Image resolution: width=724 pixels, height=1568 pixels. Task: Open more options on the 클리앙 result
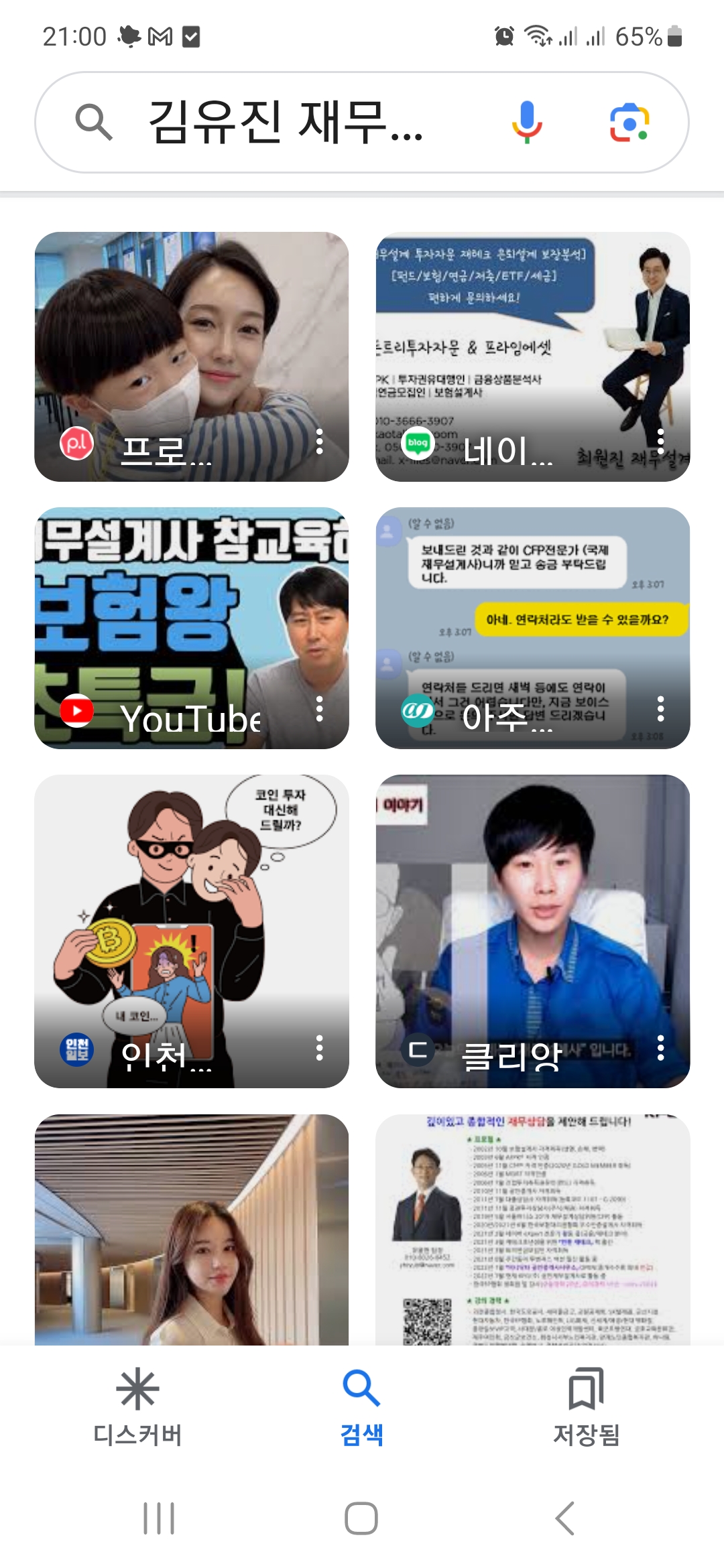(660, 1047)
